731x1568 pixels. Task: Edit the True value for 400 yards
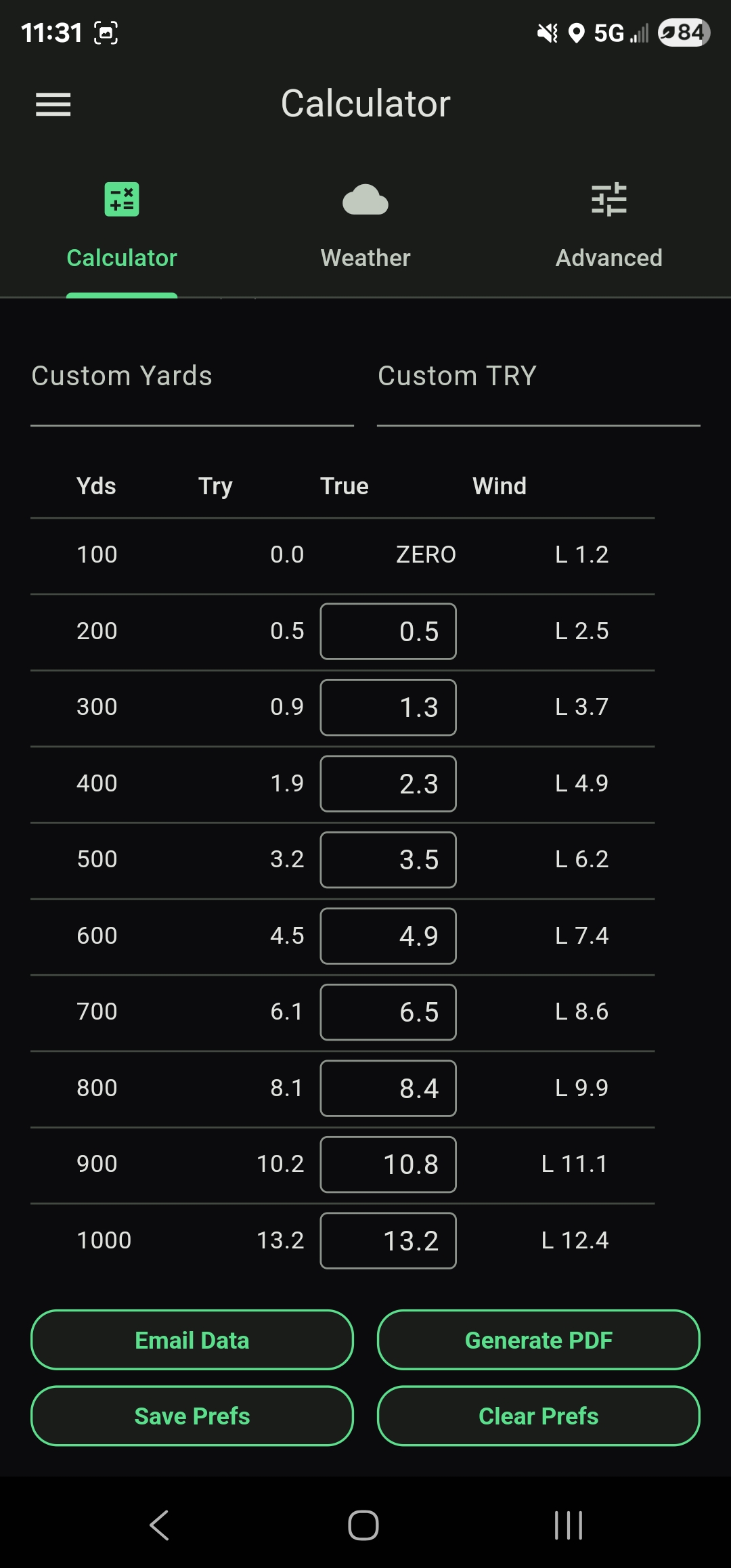point(388,783)
